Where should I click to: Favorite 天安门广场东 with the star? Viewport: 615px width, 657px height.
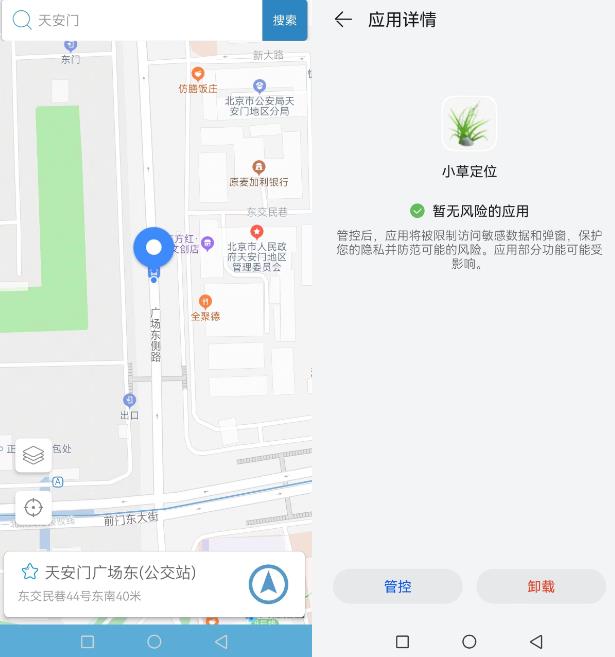[29, 572]
